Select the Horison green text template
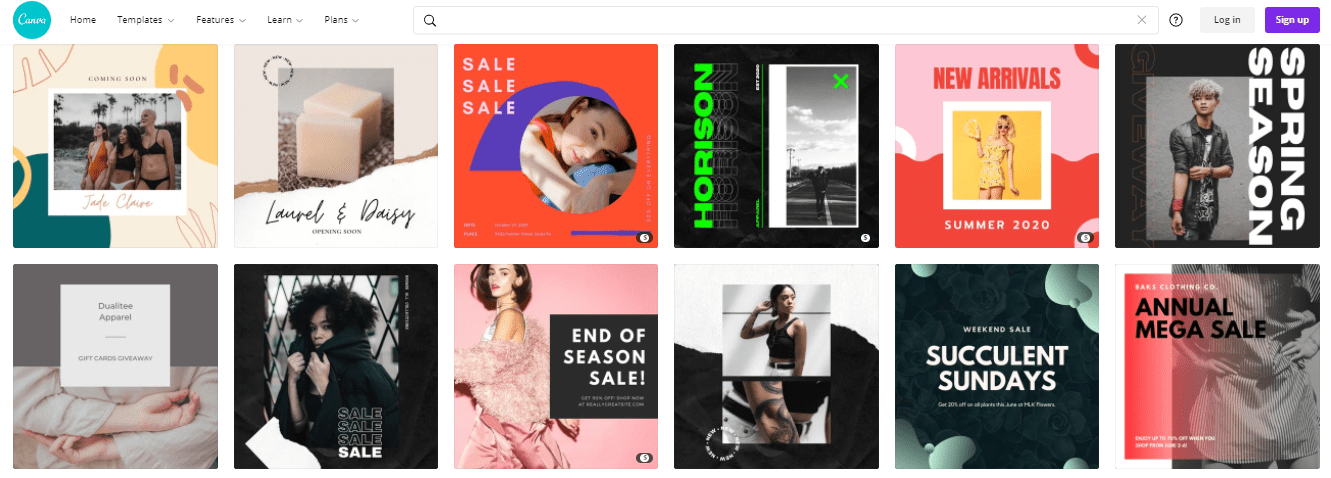 [776, 146]
